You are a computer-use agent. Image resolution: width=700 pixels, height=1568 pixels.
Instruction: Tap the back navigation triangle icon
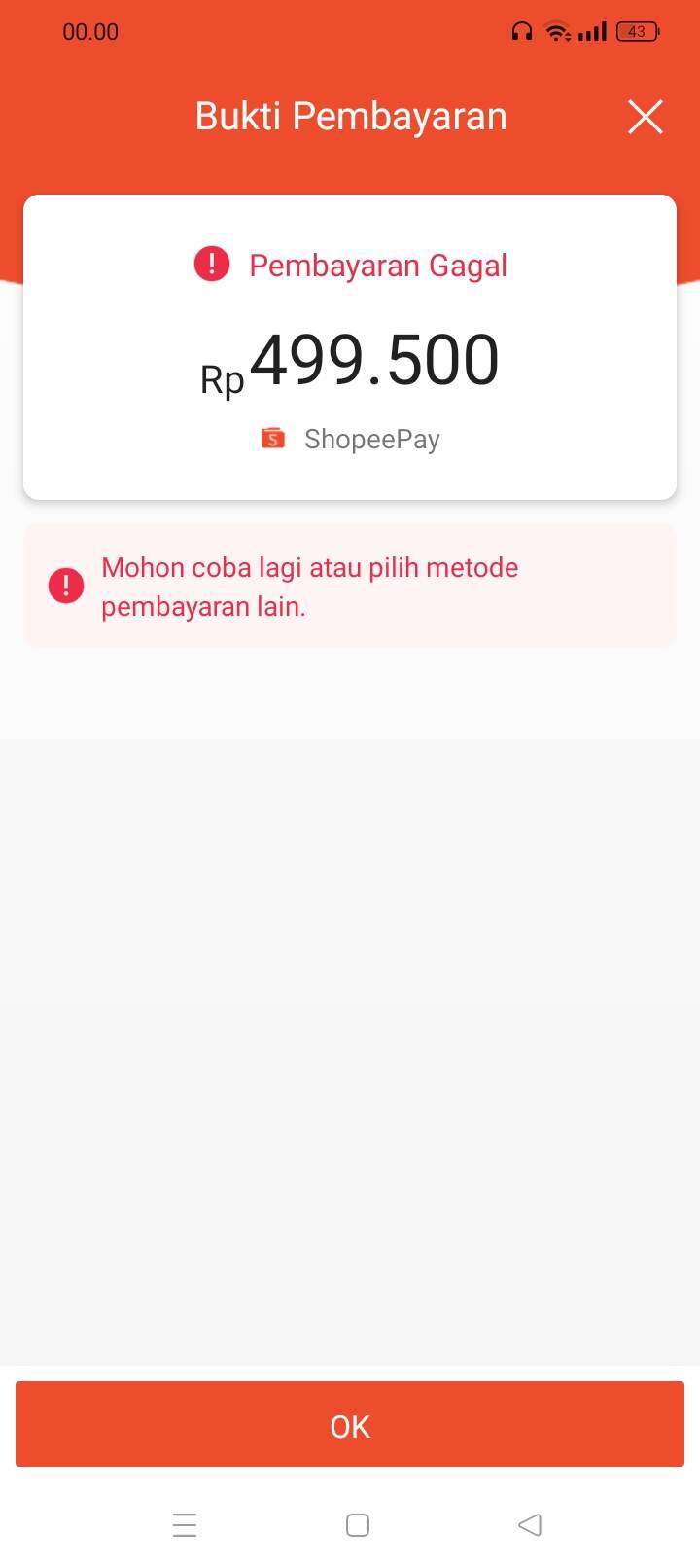(530, 1524)
